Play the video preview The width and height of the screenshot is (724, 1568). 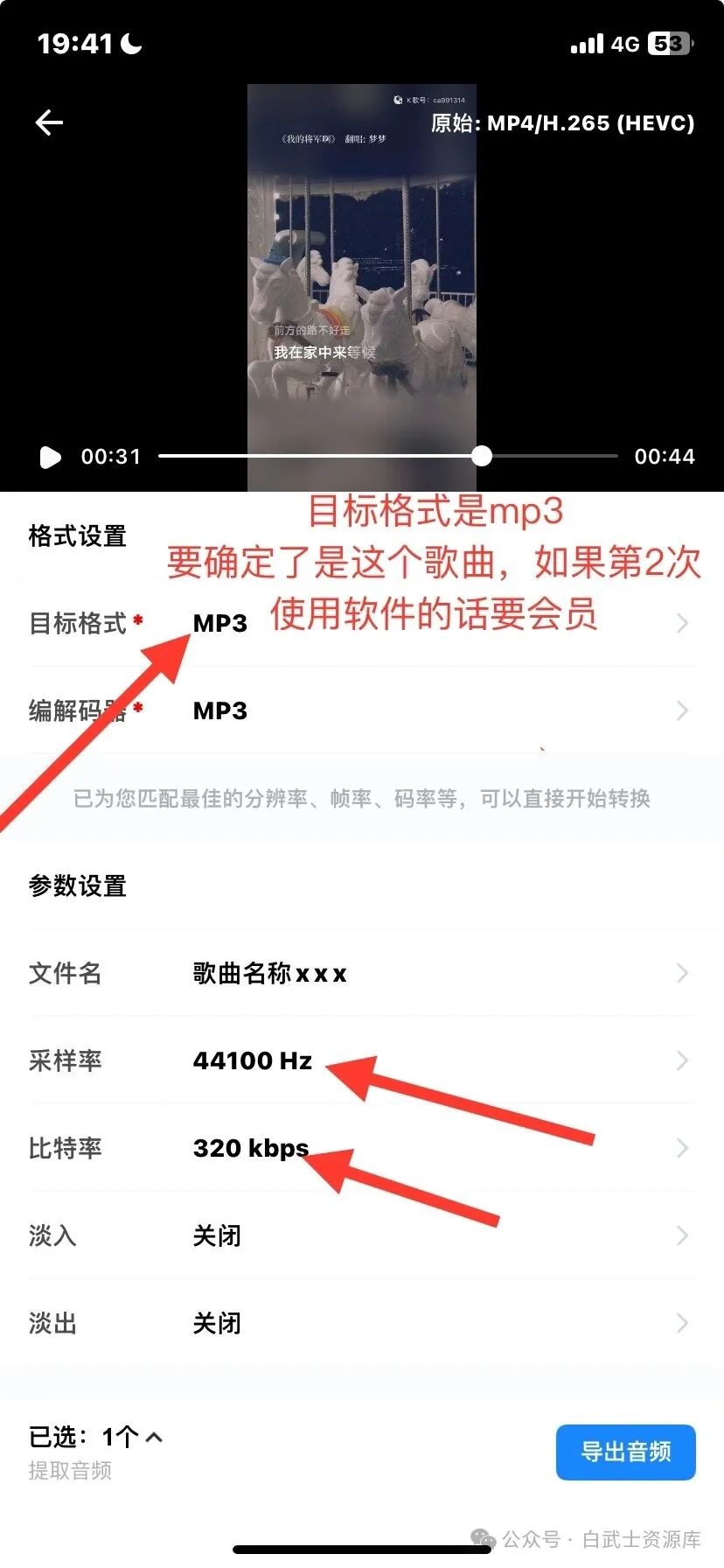point(50,457)
